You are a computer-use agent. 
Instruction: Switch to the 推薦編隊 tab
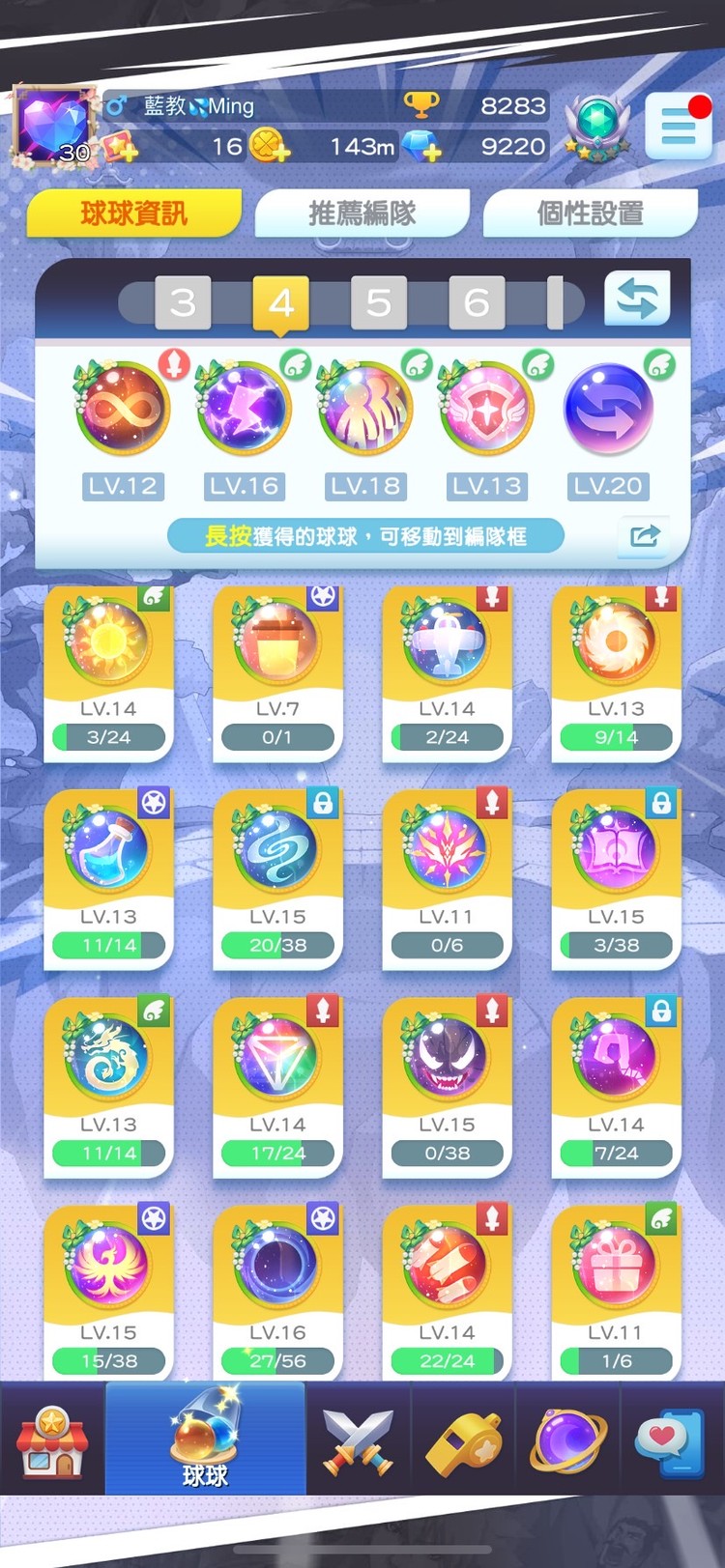[x=362, y=214]
